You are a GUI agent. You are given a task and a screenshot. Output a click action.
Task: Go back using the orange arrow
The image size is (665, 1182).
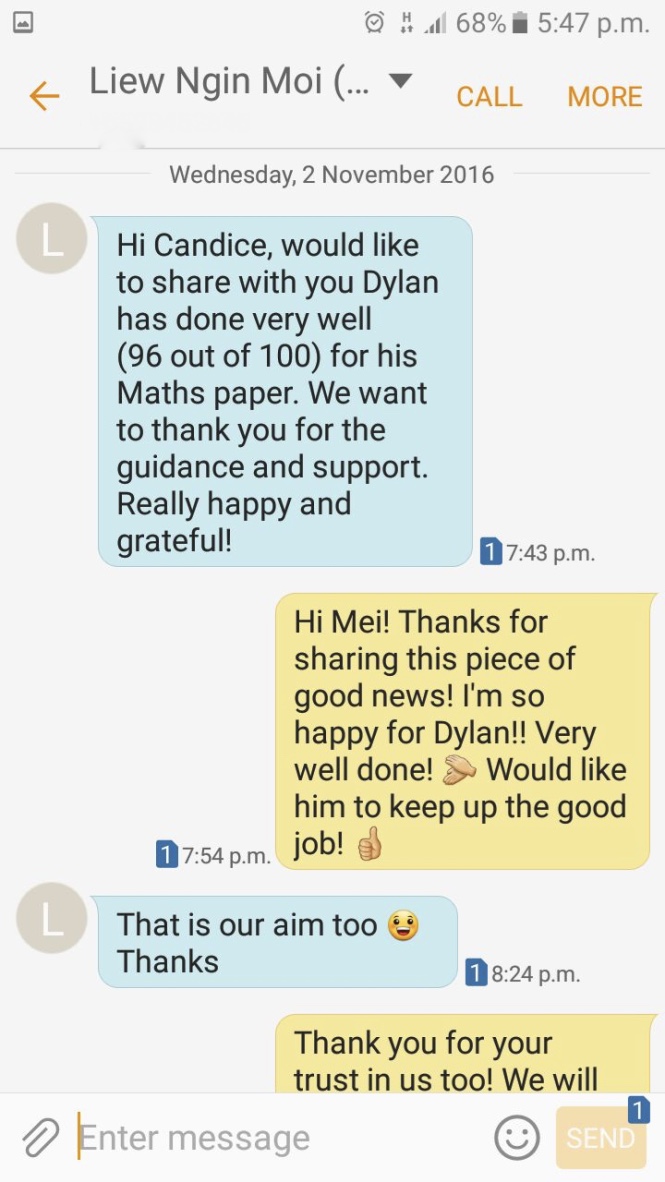tap(44, 96)
